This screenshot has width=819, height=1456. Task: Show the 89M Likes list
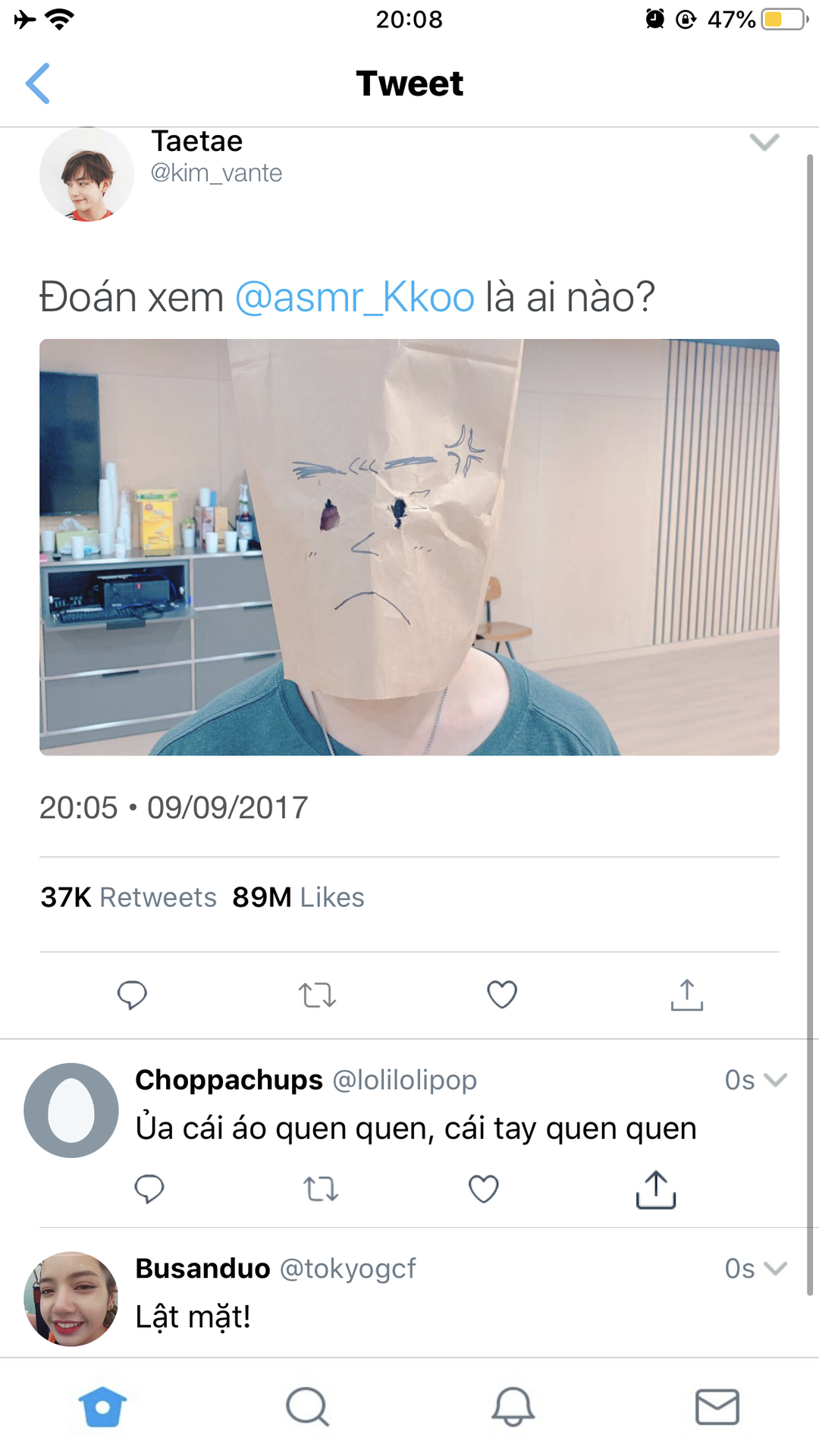(x=298, y=897)
